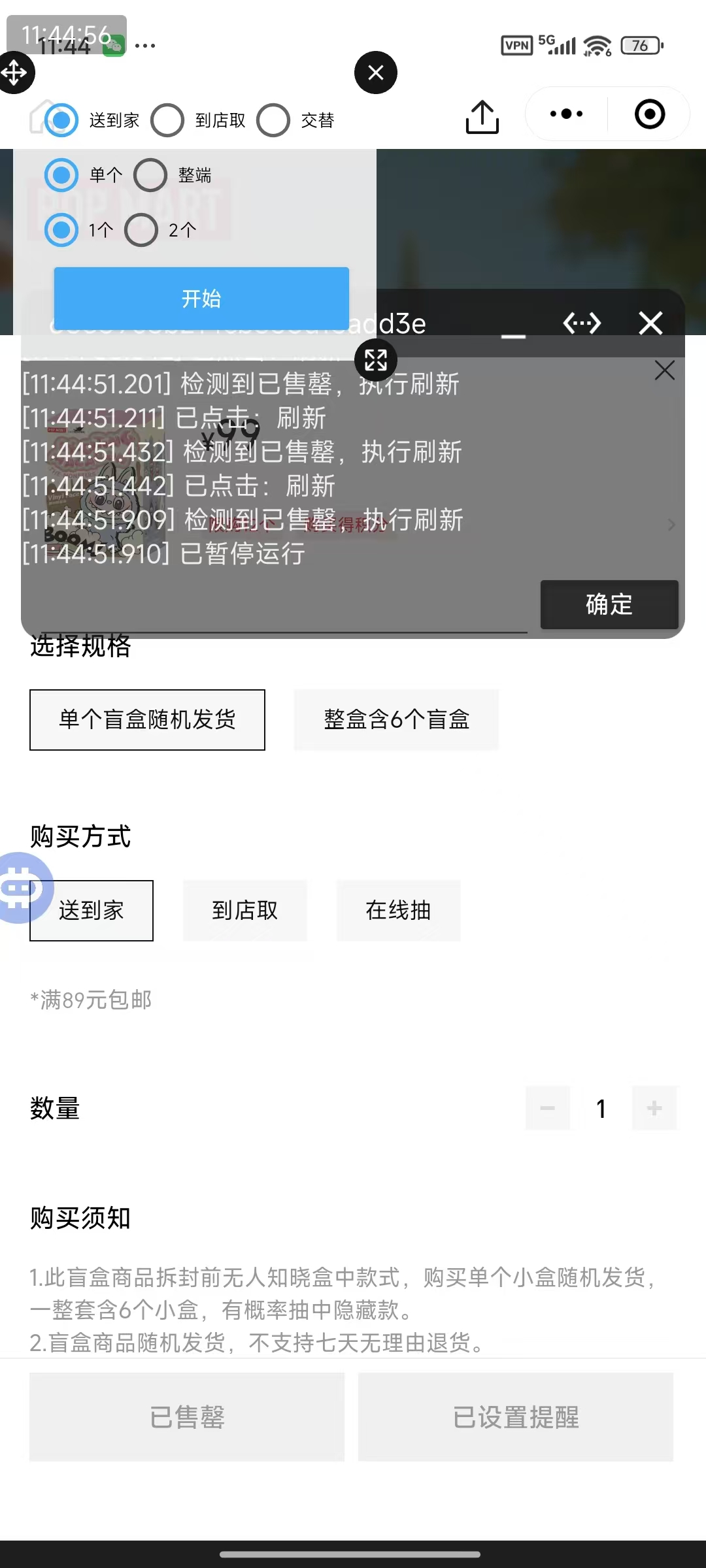Confirm with the 确定 button

coord(609,604)
